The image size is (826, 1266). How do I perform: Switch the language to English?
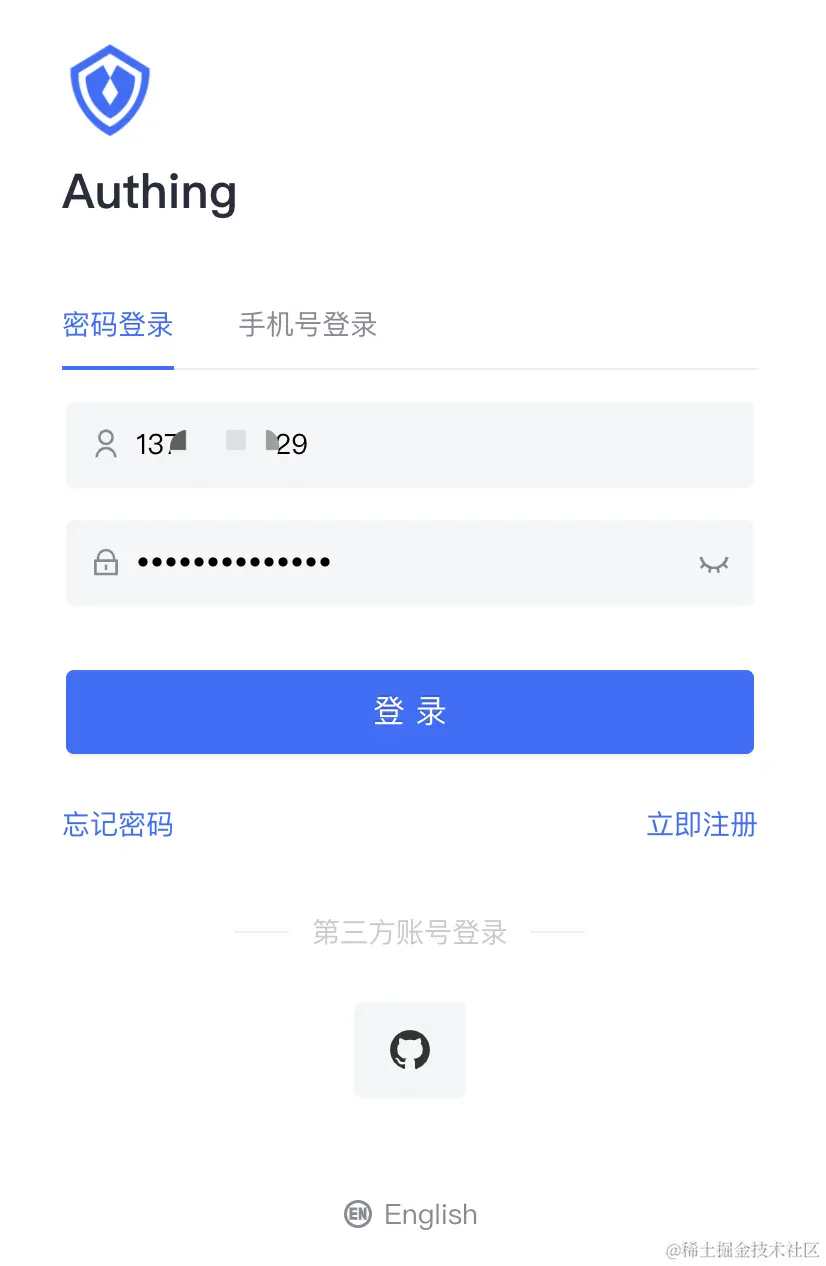411,1214
